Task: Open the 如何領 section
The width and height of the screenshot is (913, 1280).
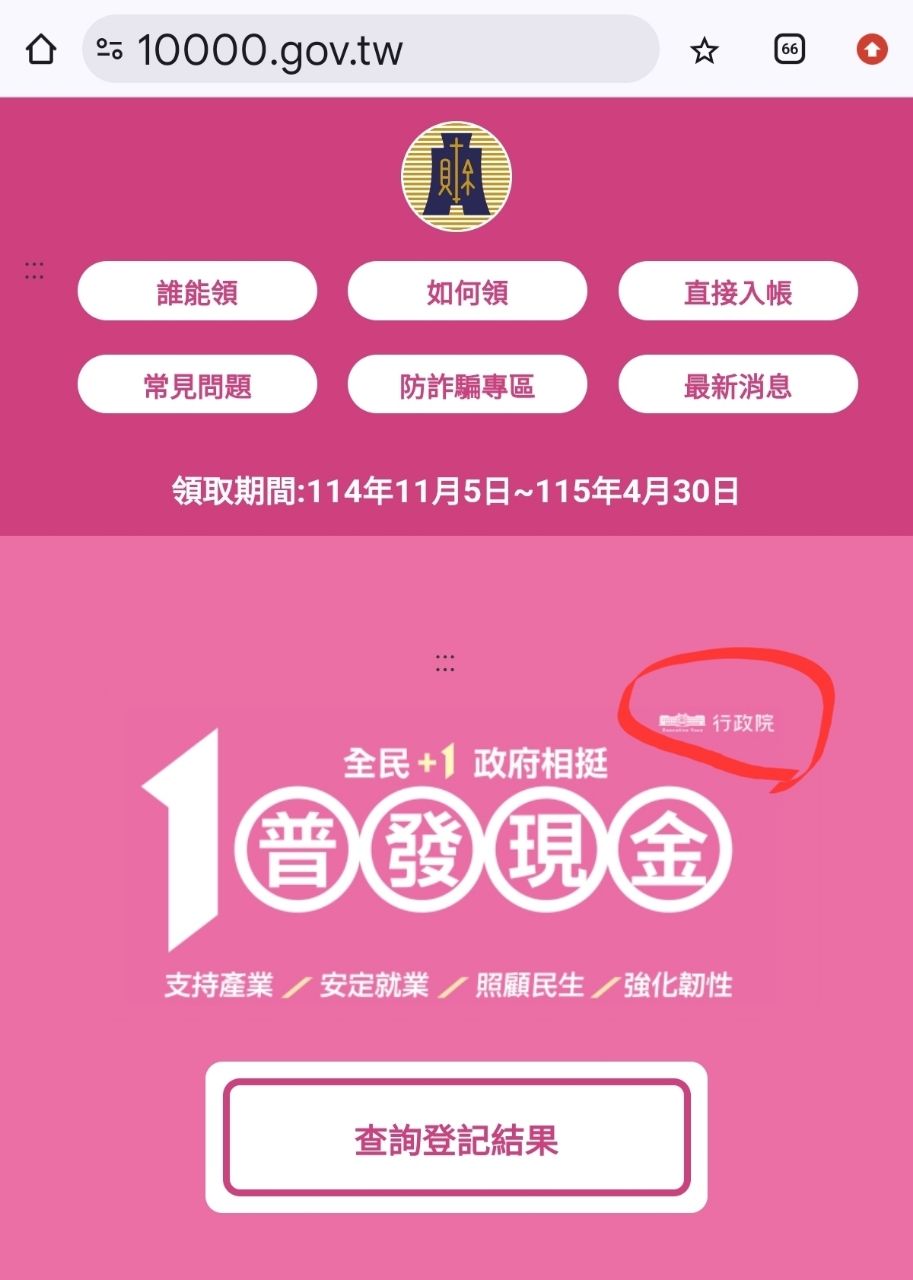Action: tap(467, 292)
